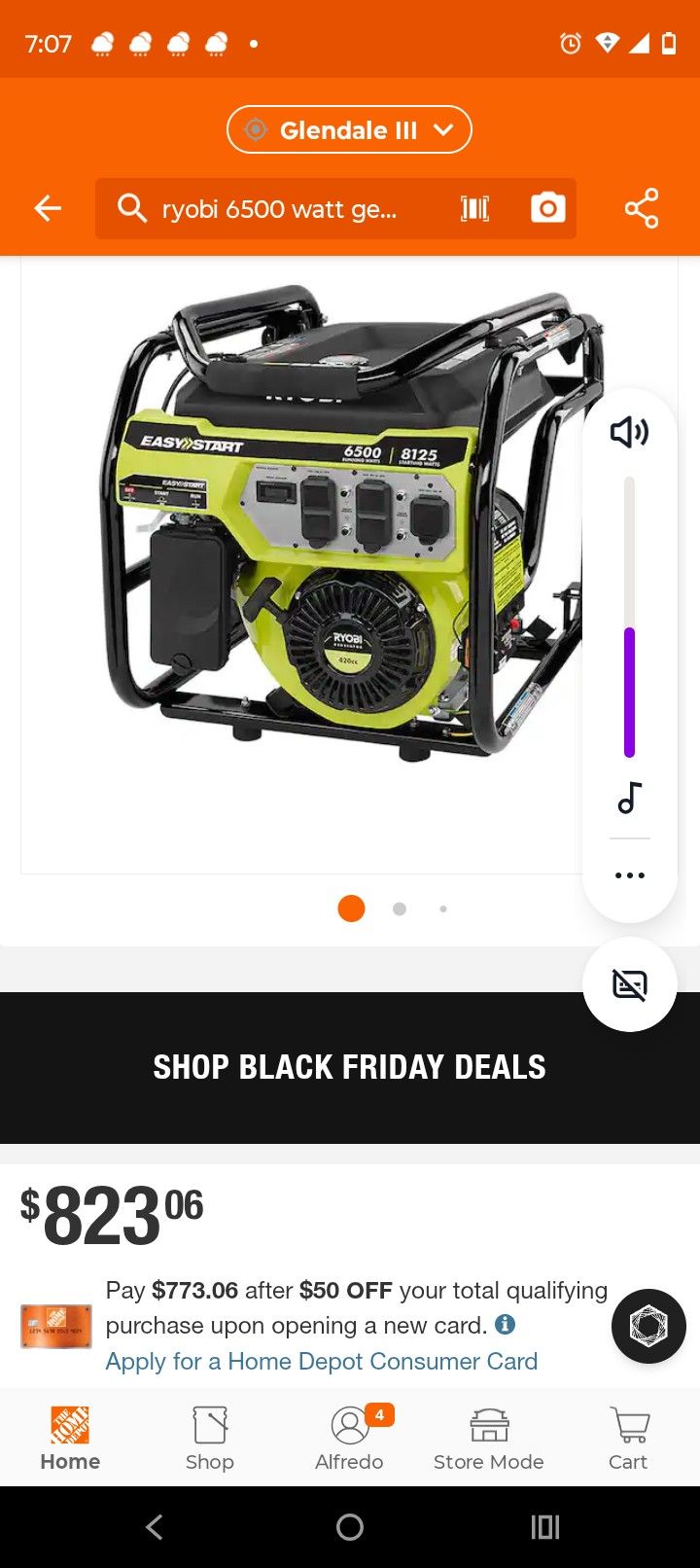Shop Black Friday deals banner
This screenshot has height=1568, width=700.
(x=349, y=1067)
